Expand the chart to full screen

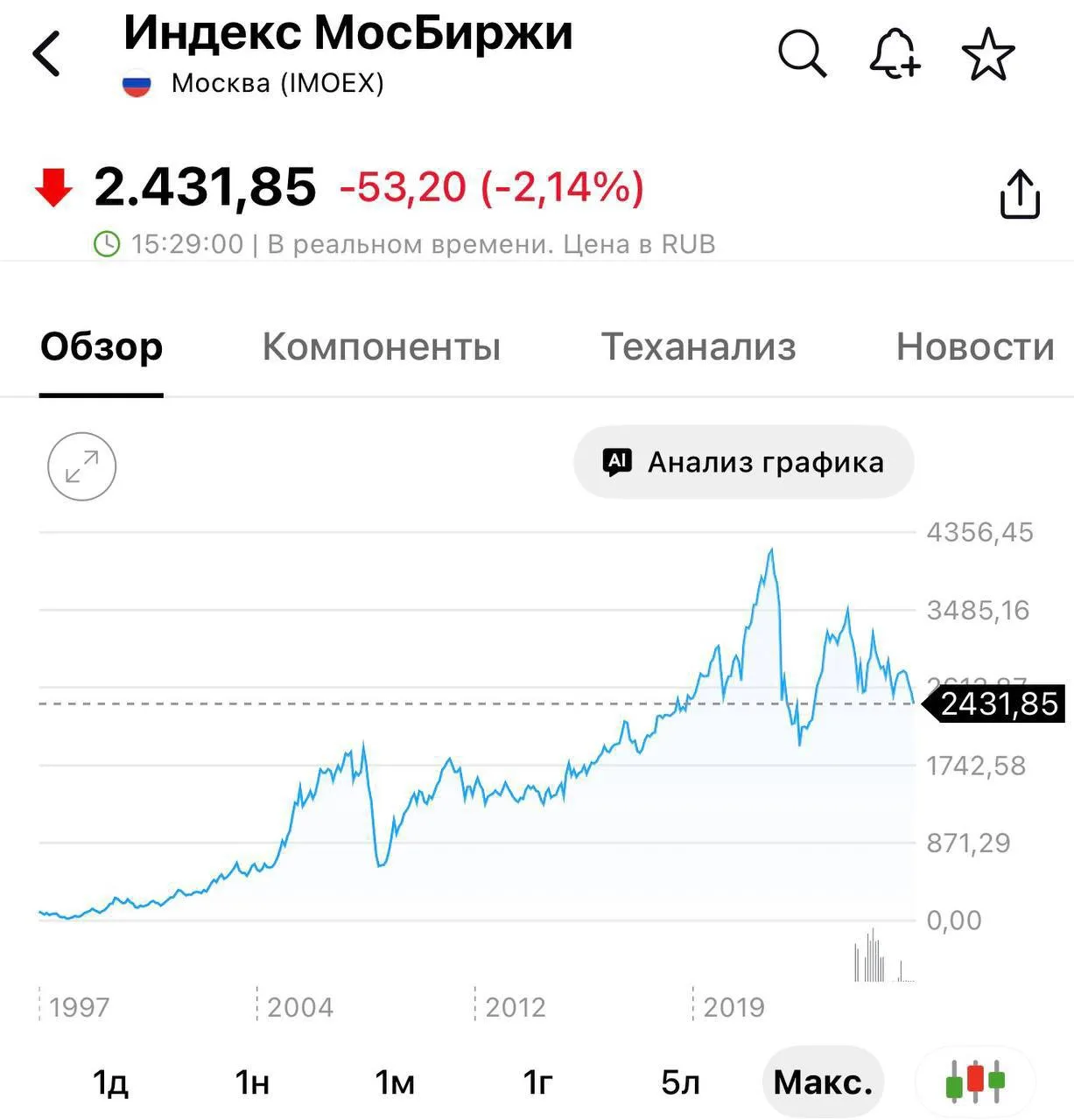click(81, 466)
